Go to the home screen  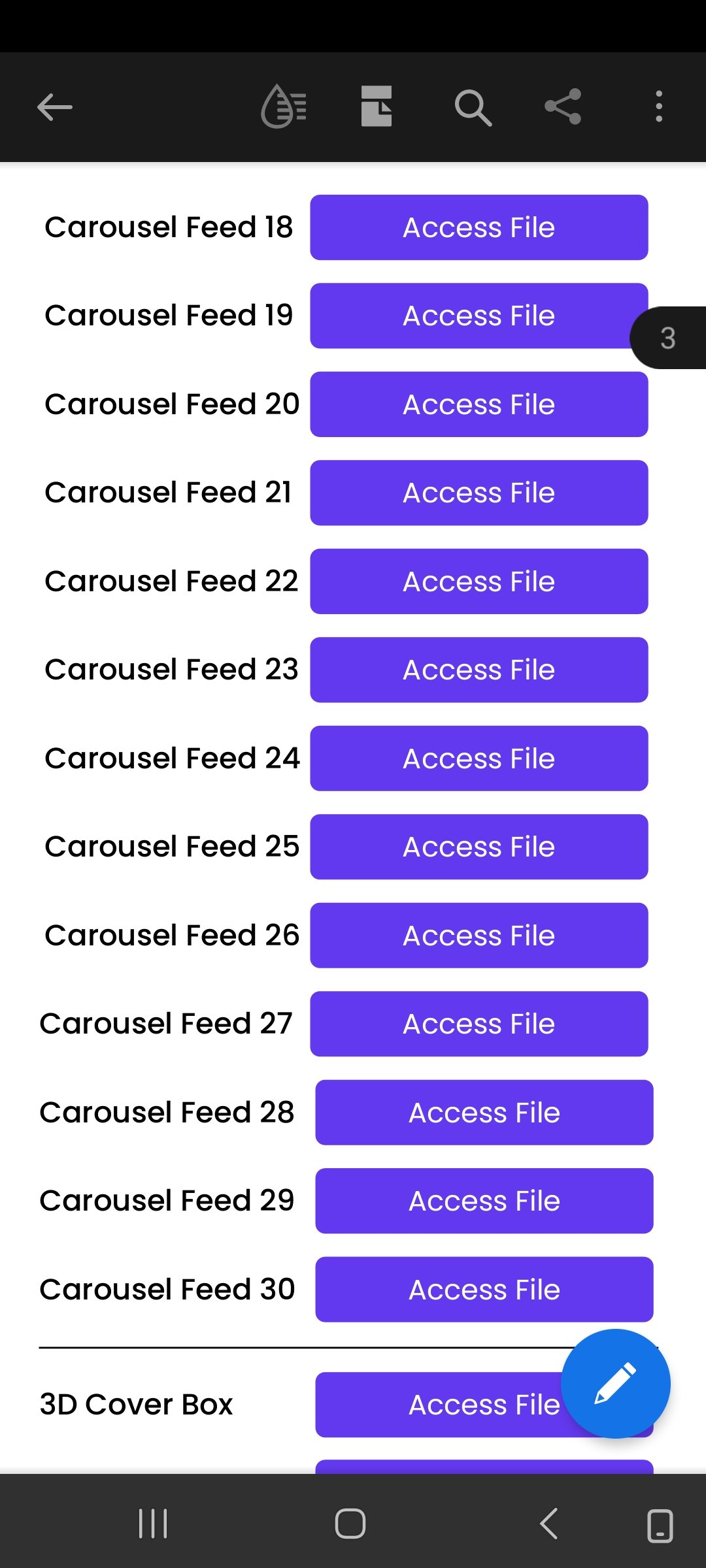(x=350, y=1524)
